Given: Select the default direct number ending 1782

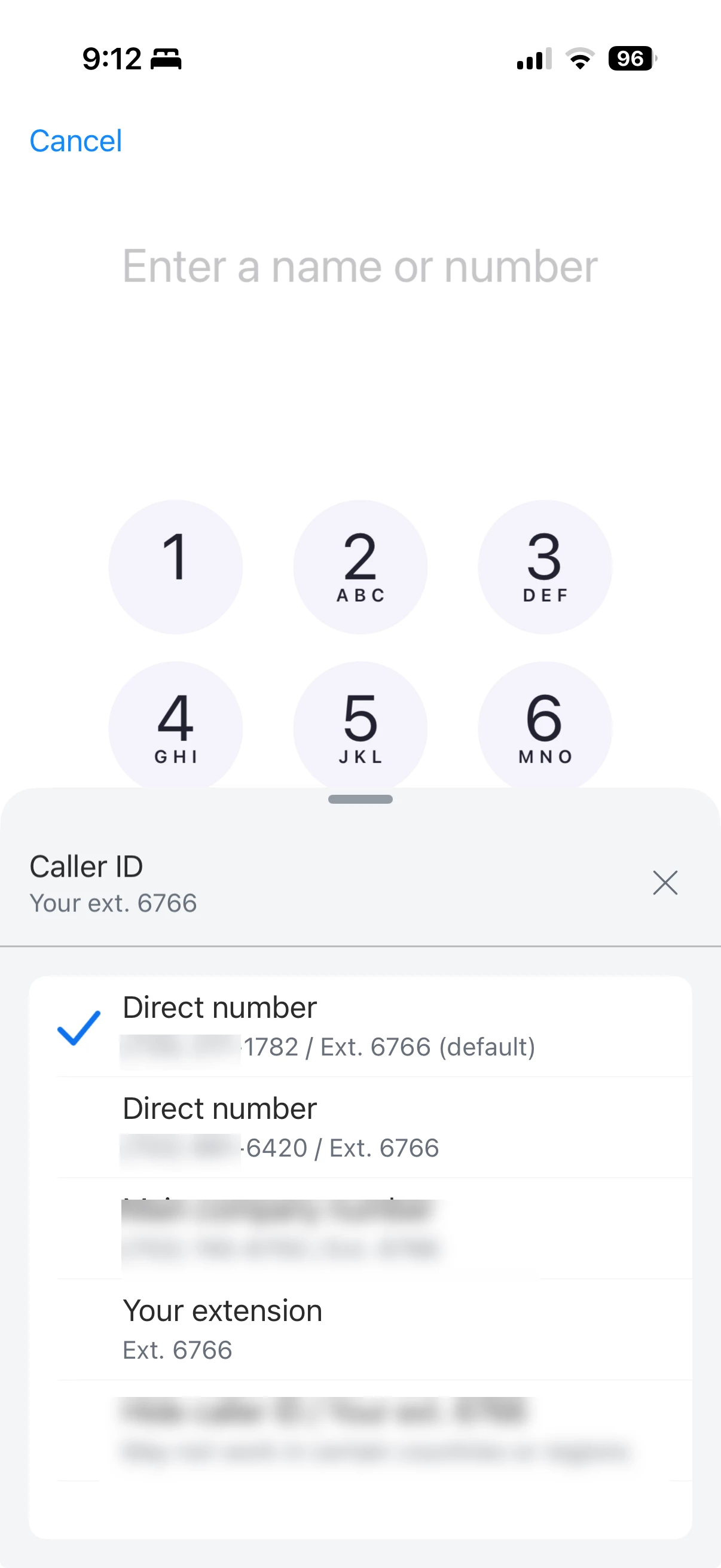Looking at the screenshot, I should (x=360, y=1027).
